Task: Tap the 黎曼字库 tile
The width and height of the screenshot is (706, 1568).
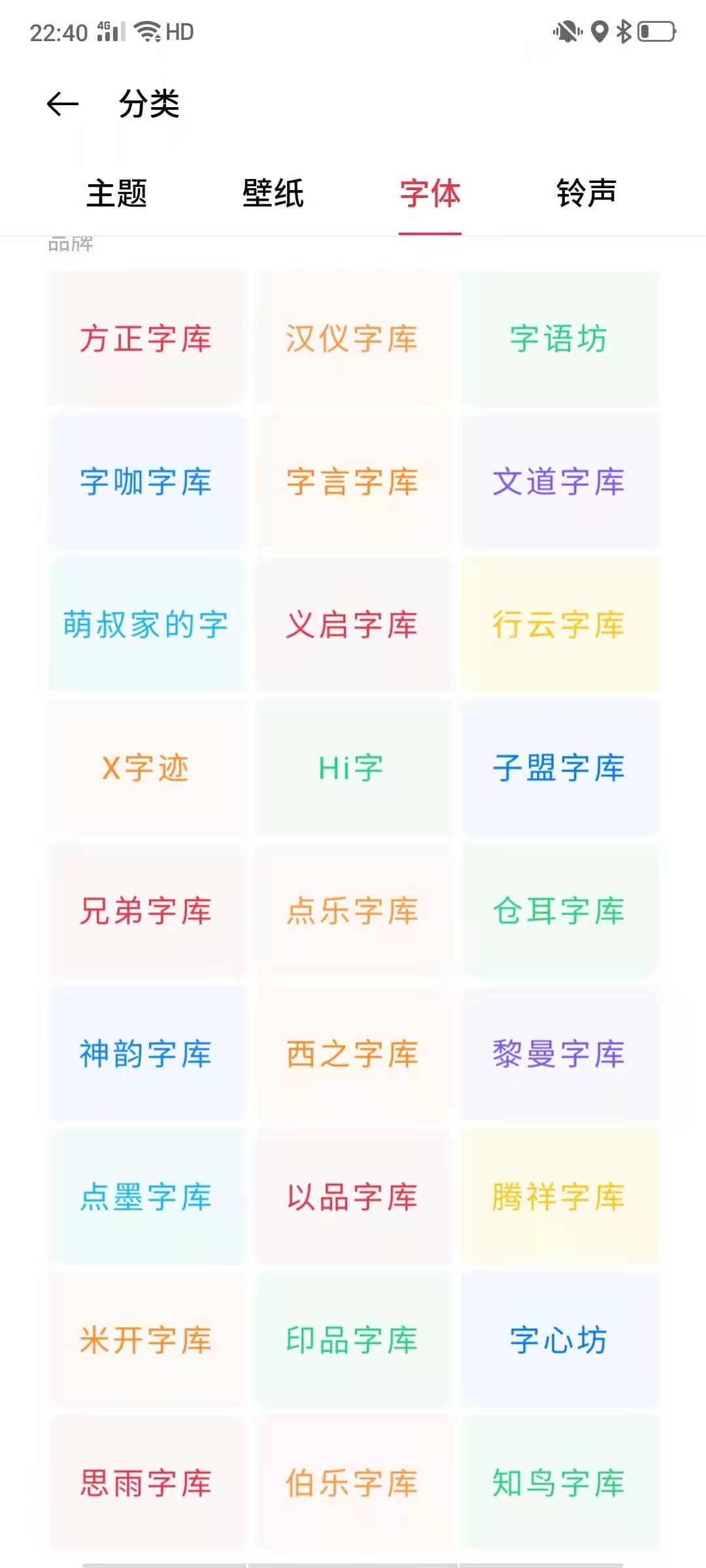Action: 559,1054
